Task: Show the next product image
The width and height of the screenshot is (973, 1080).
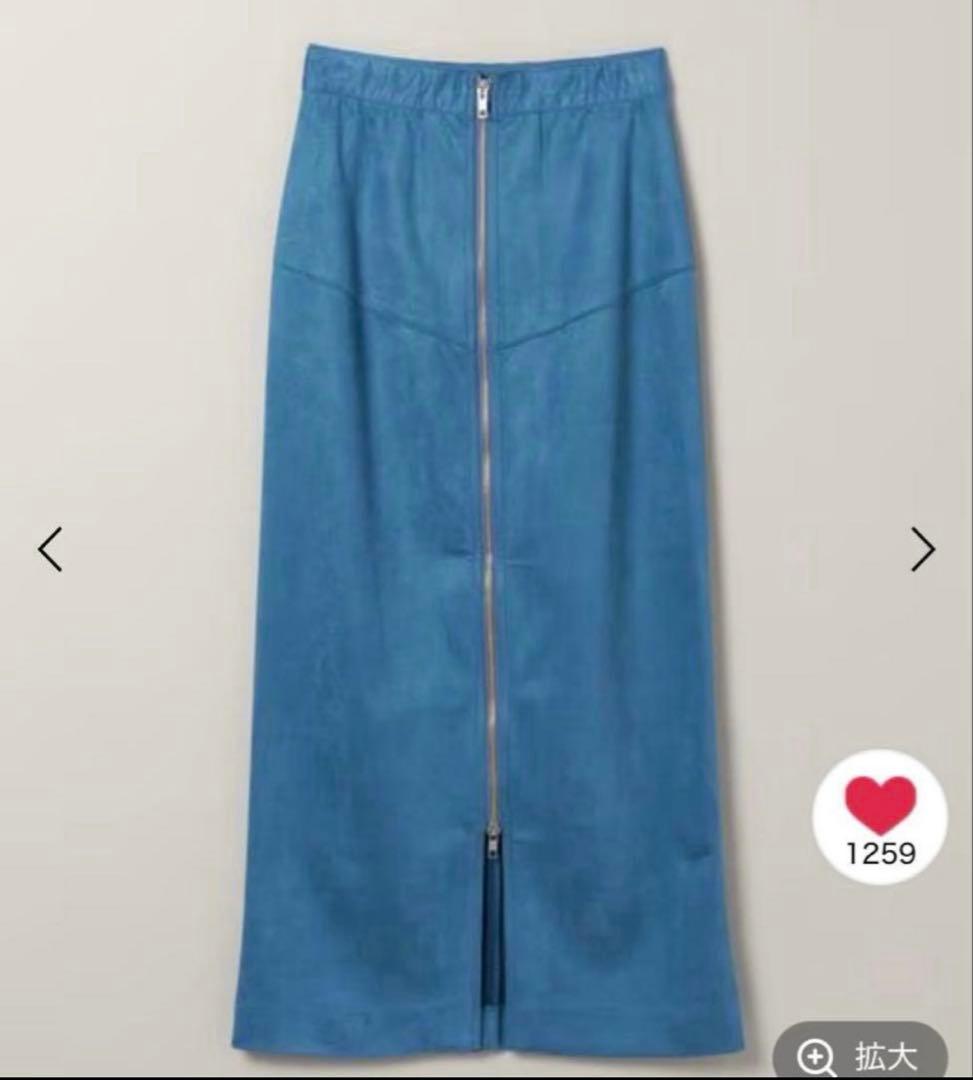Action: coord(922,549)
